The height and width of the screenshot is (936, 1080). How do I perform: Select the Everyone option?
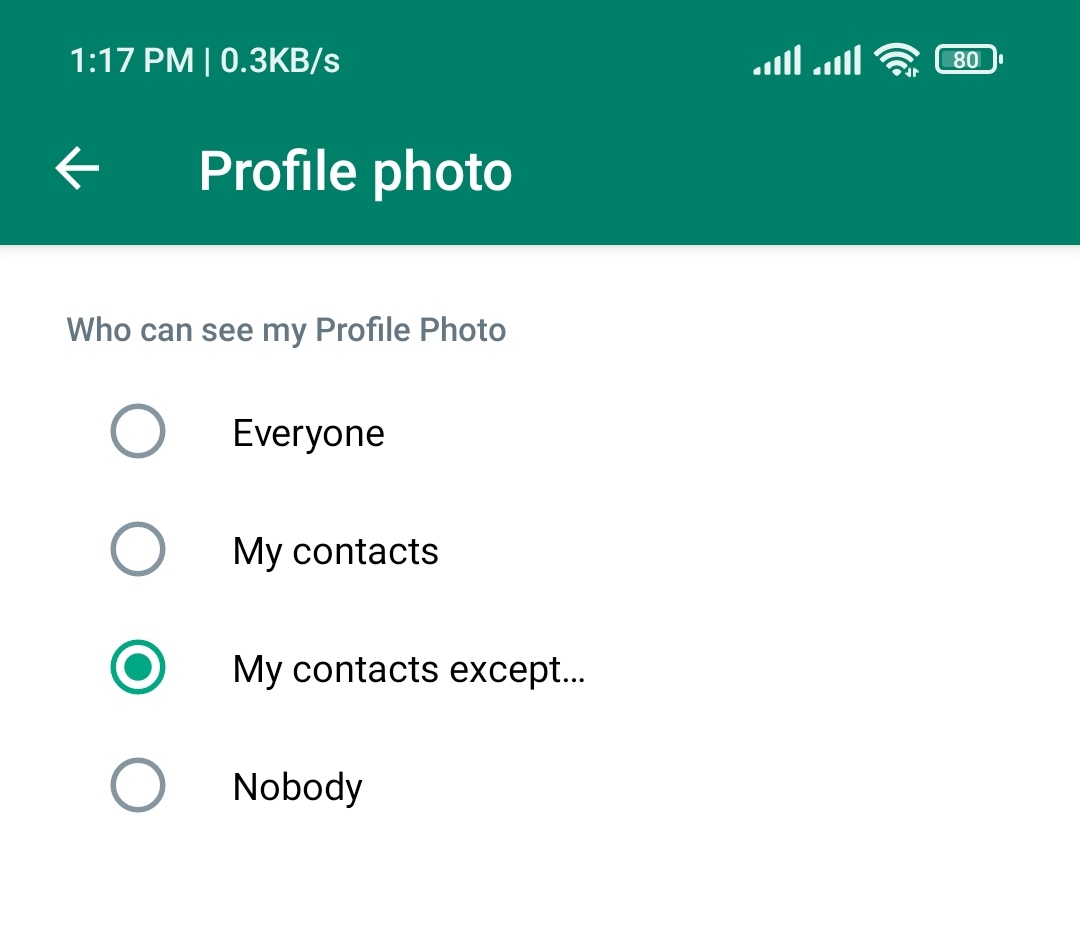137,432
